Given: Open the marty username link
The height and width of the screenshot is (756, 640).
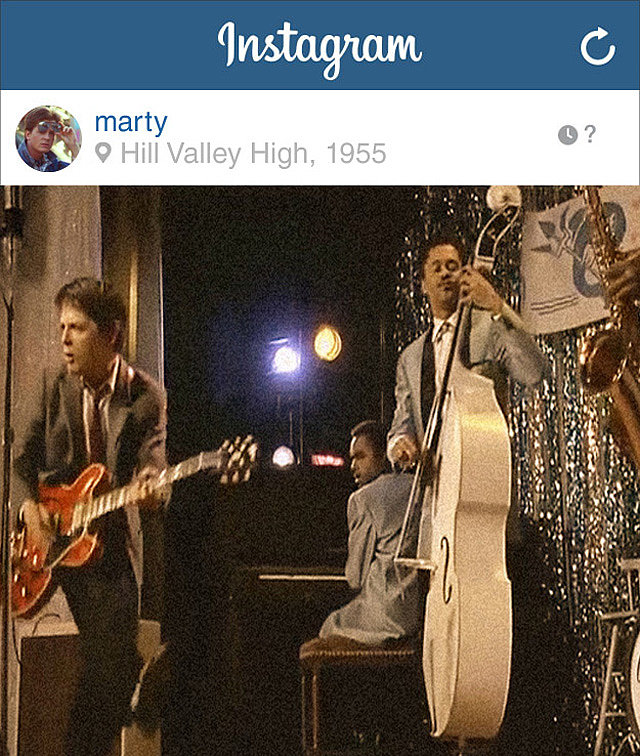Looking at the screenshot, I should tap(131, 122).
